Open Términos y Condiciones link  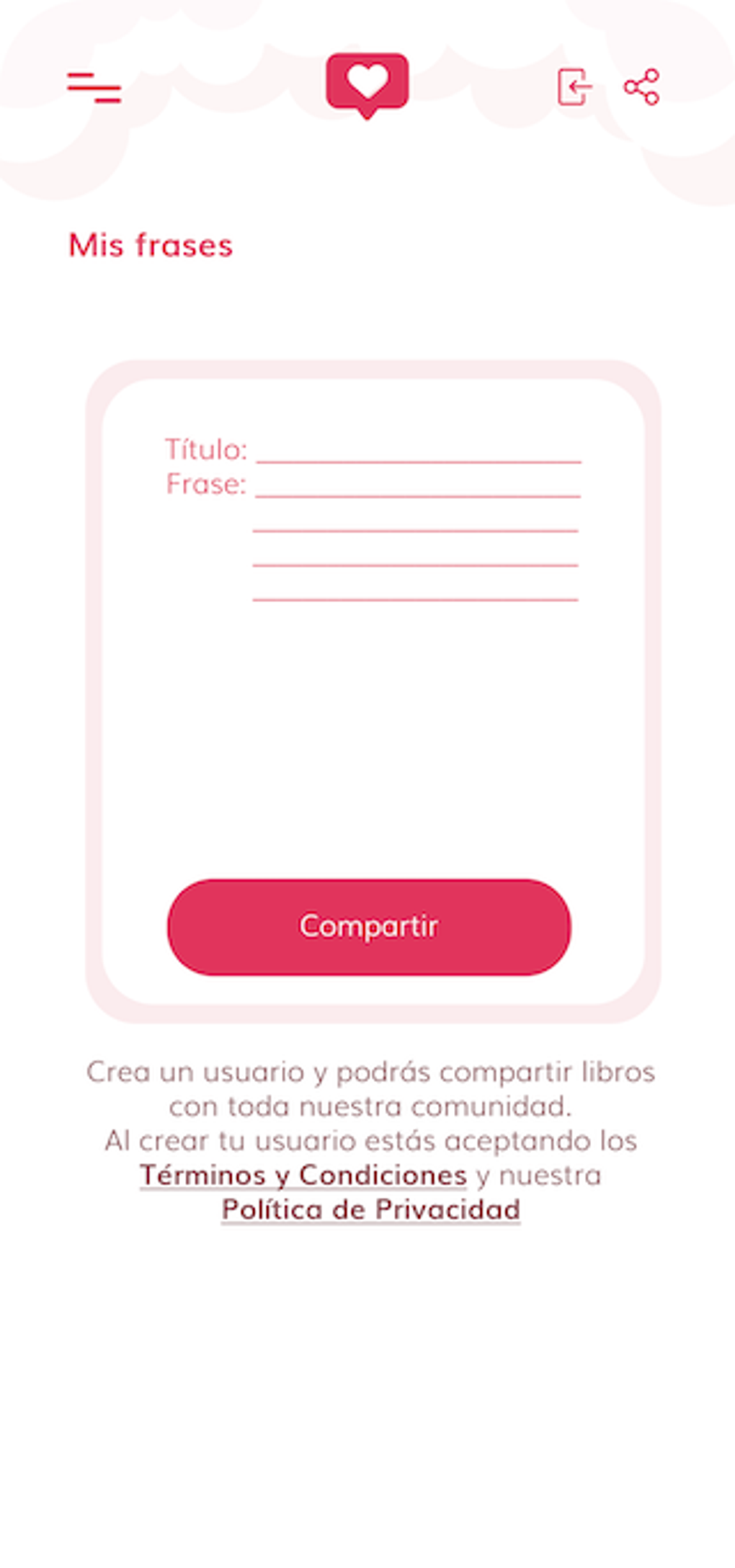303,1175
